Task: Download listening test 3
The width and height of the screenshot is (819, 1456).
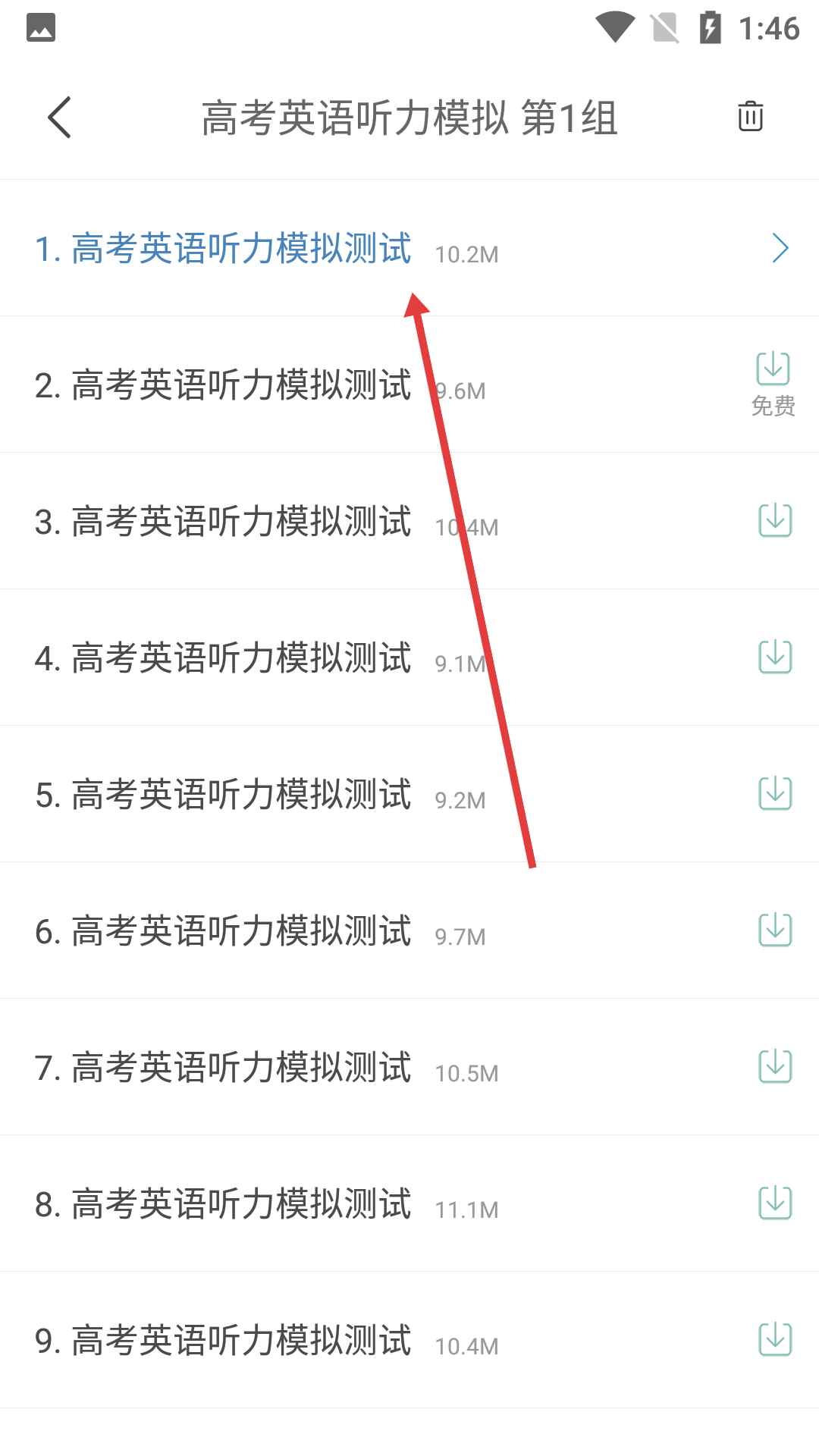Action: coord(775,521)
